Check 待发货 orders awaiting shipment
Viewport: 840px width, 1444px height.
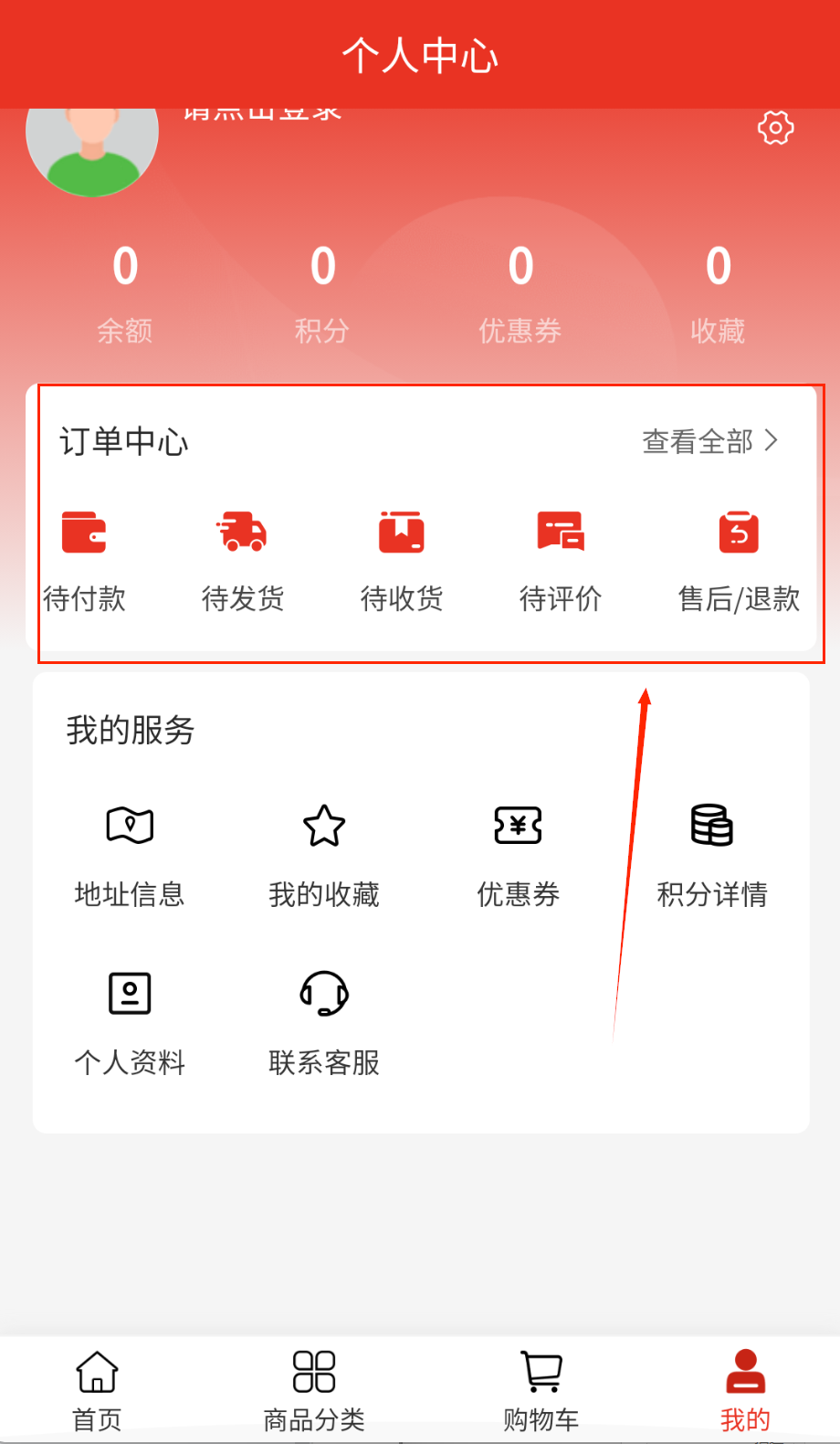point(242,557)
